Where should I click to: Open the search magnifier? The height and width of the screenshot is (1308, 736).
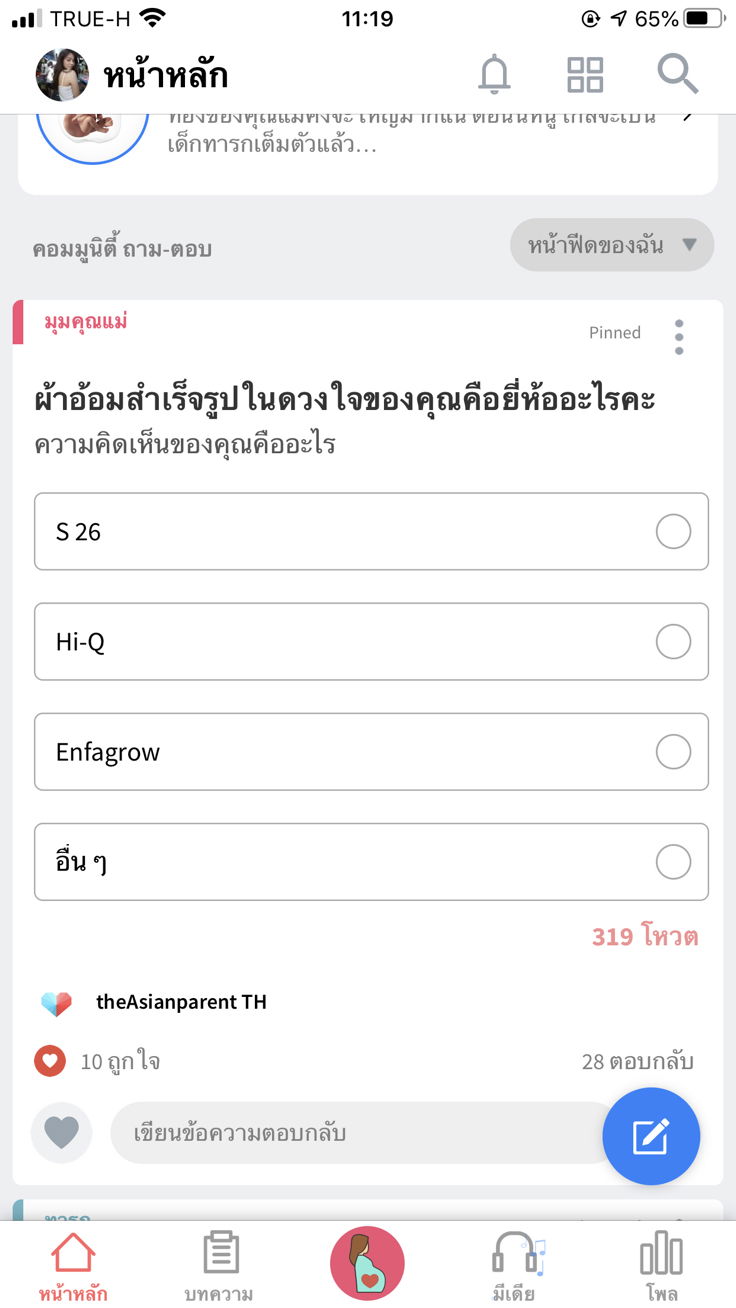click(x=677, y=75)
